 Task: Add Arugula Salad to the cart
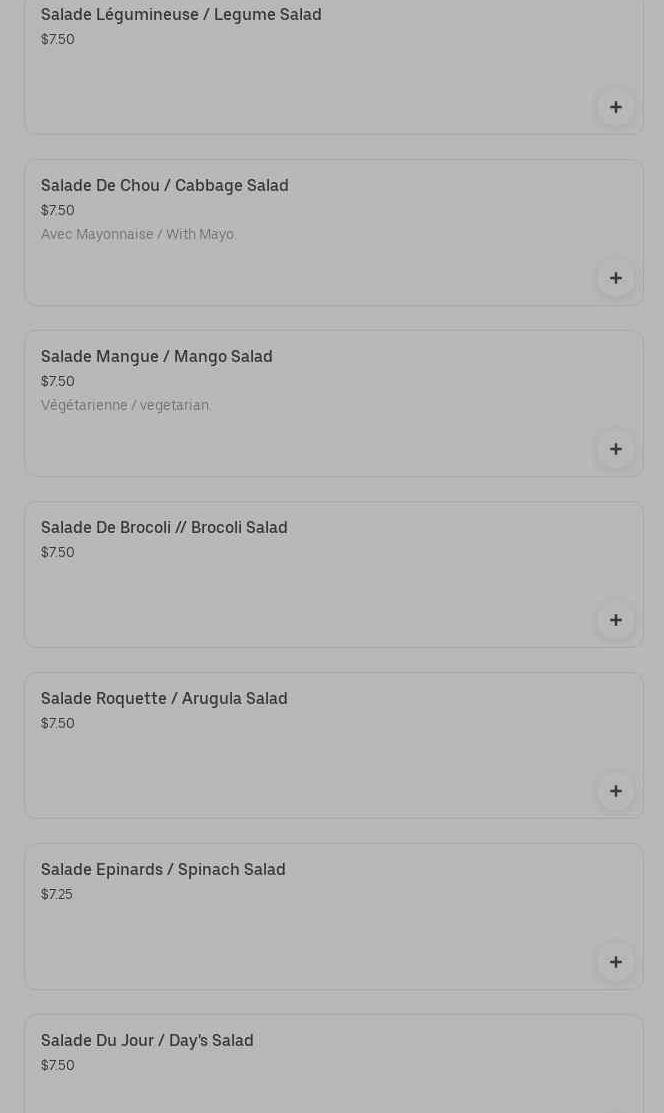click(x=616, y=791)
